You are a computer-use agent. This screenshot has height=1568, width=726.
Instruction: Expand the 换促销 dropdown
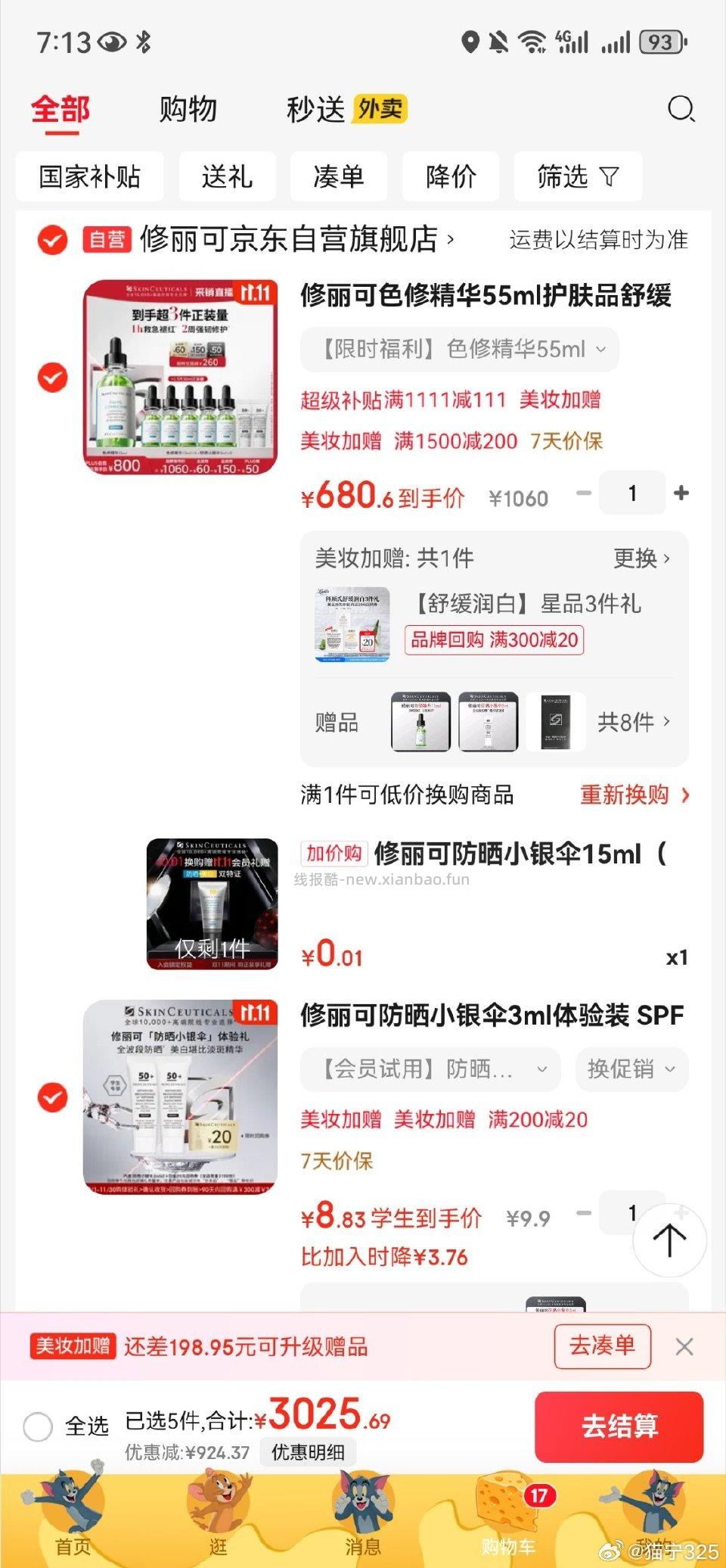pos(631,1069)
